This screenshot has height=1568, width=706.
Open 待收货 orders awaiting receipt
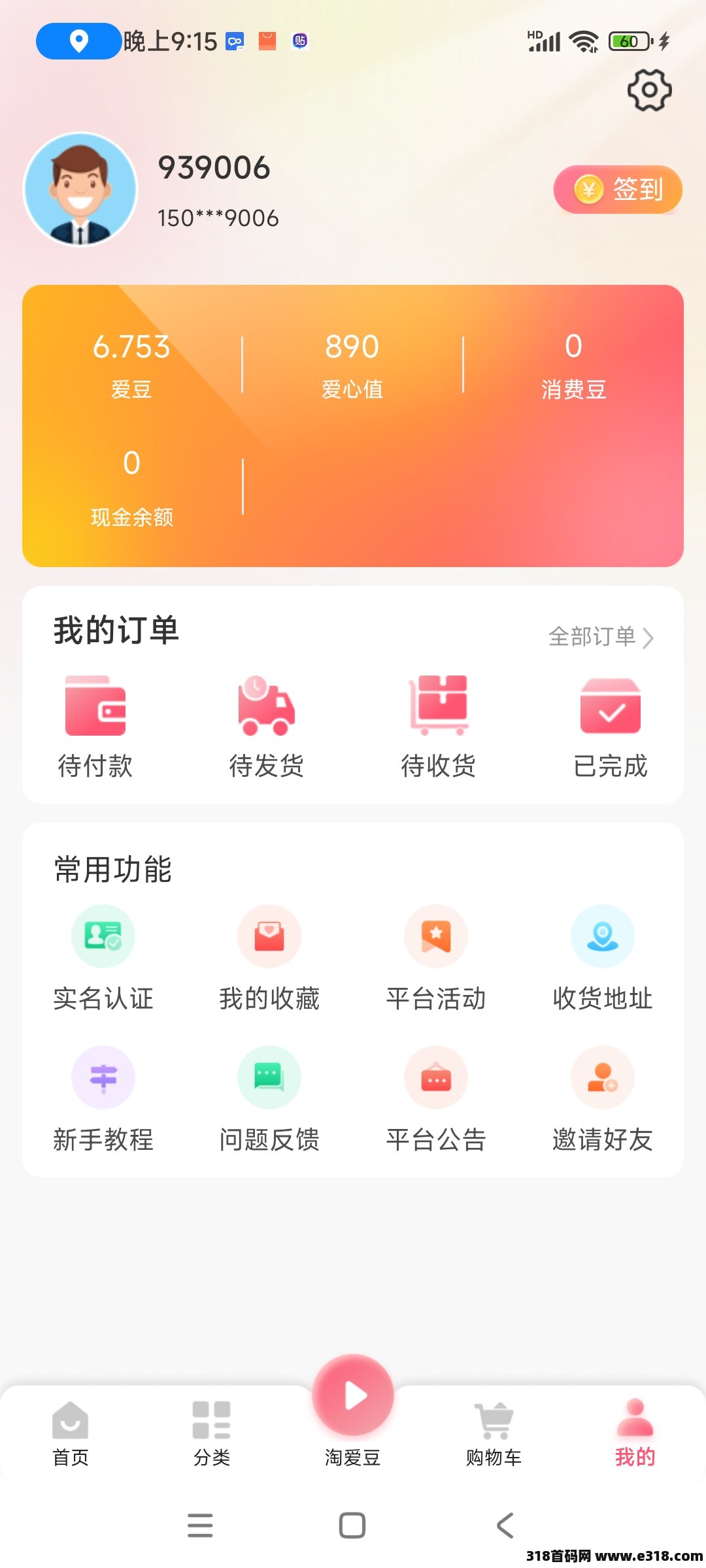click(438, 727)
